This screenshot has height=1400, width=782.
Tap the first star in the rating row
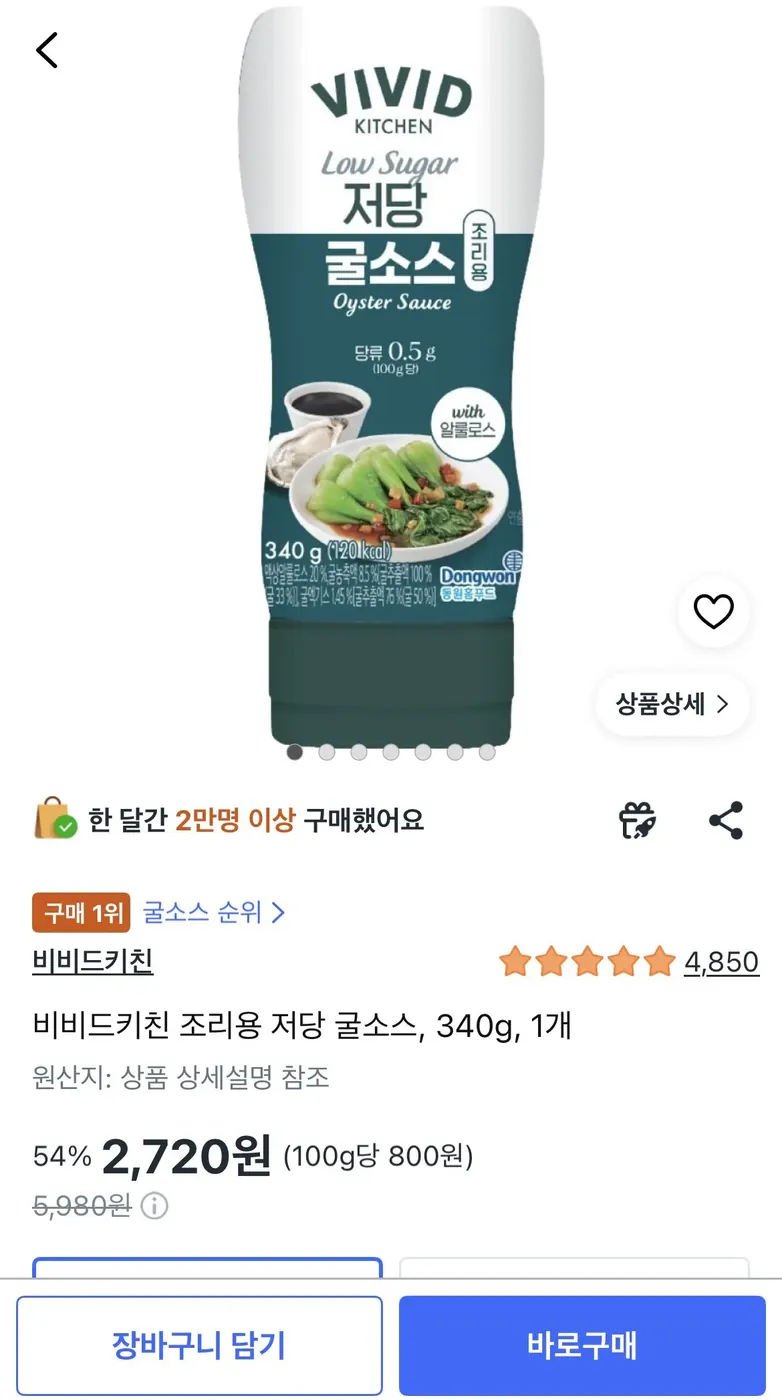518,961
